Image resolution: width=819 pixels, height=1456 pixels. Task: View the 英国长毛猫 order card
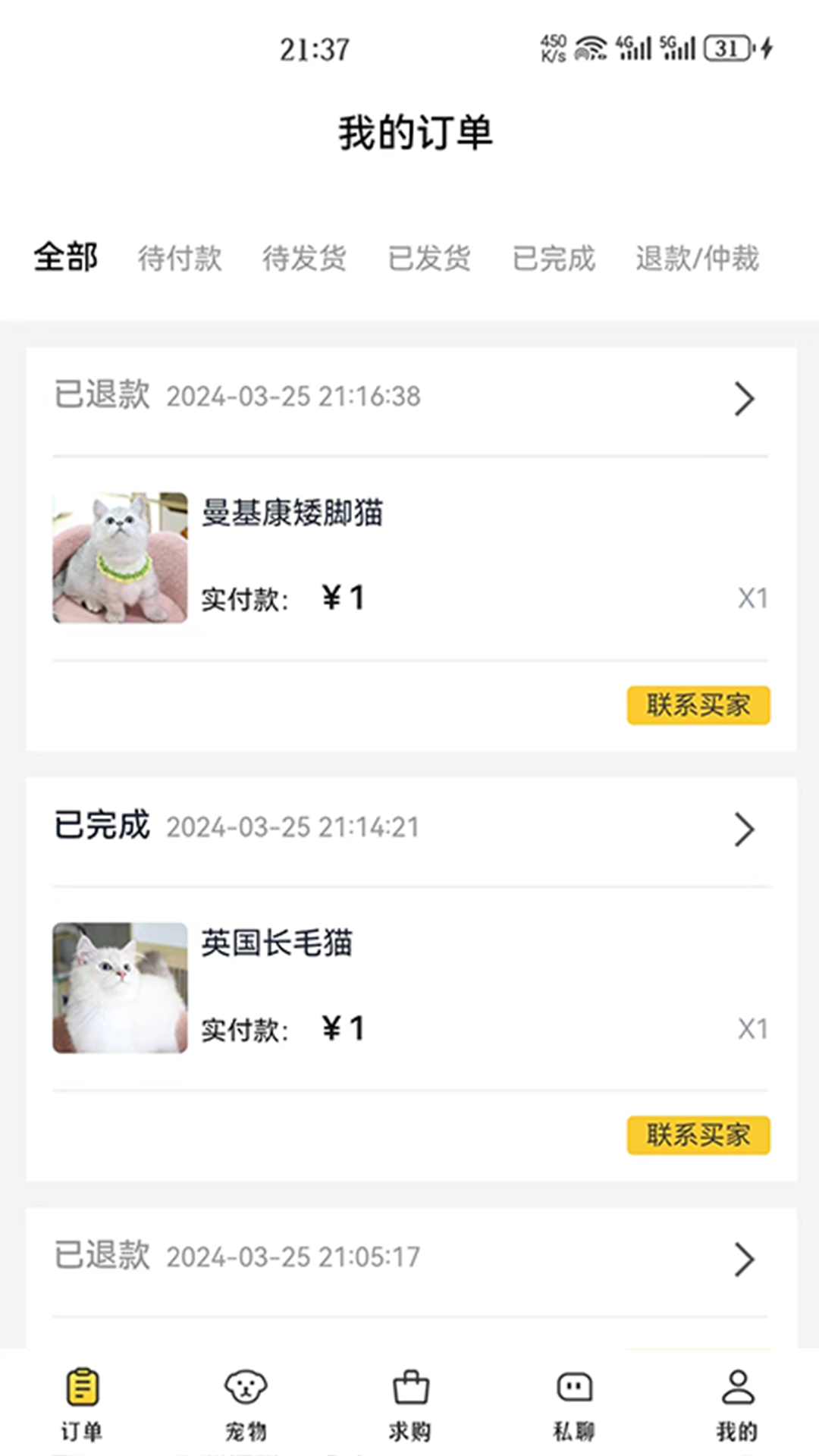click(x=409, y=988)
